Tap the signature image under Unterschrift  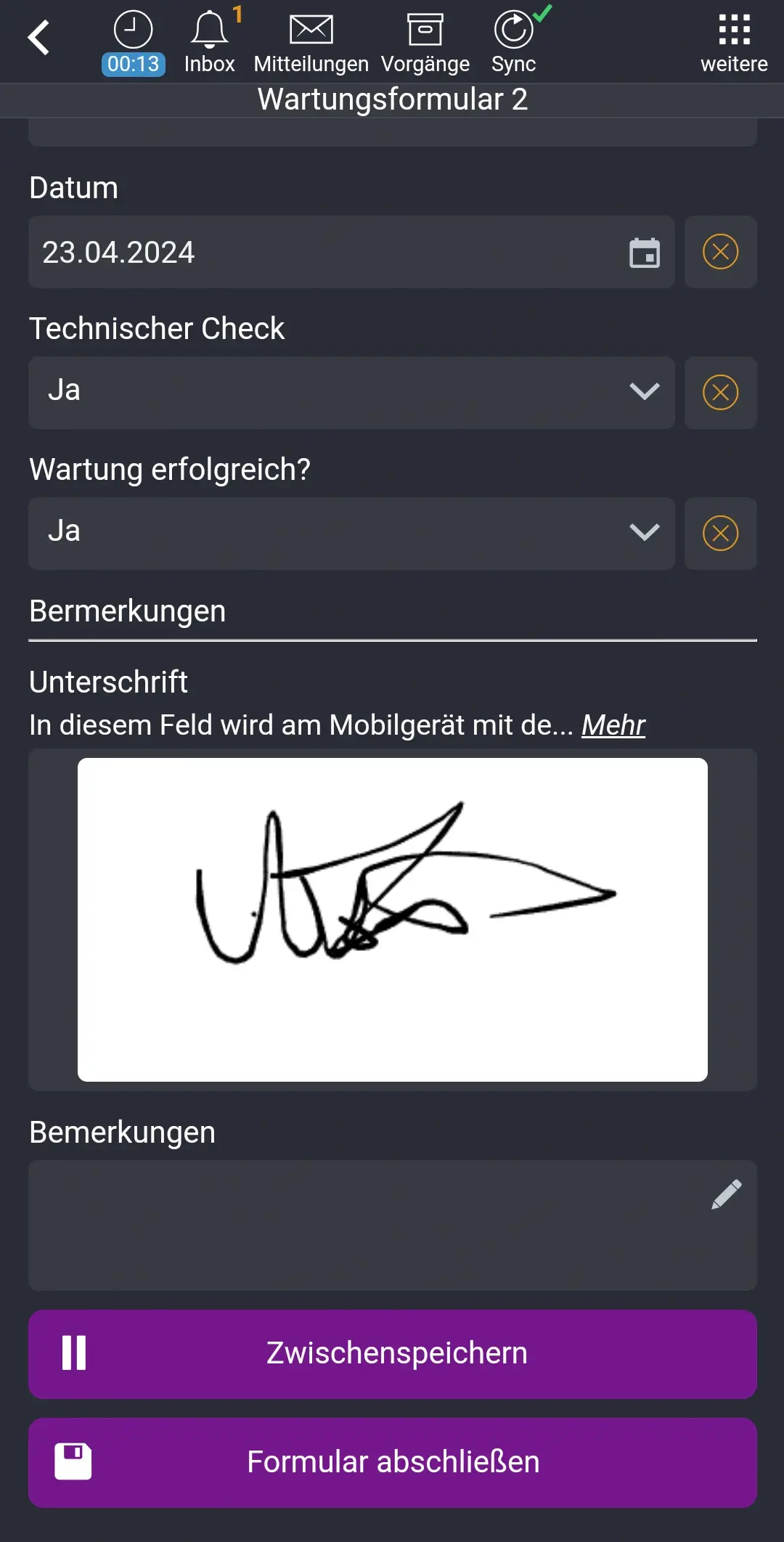(x=392, y=918)
